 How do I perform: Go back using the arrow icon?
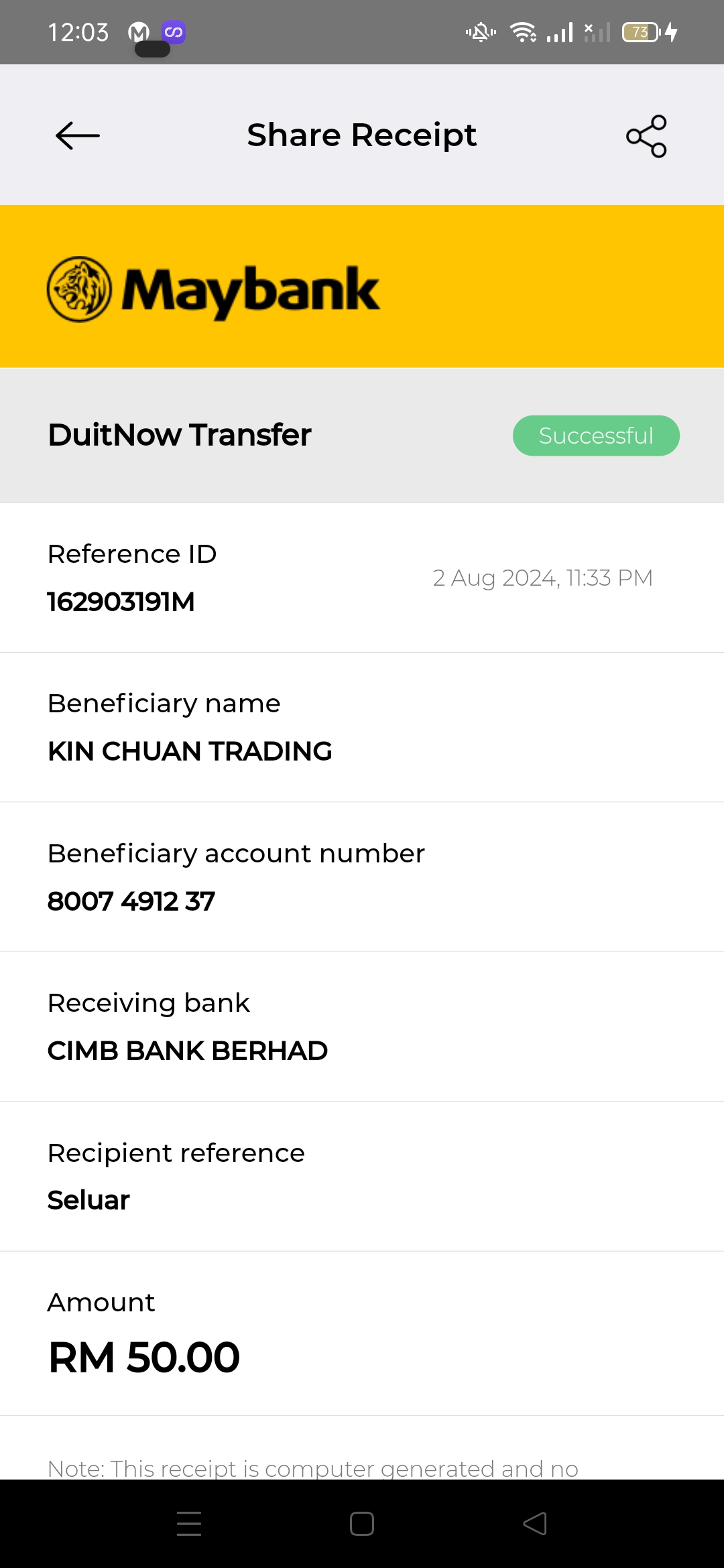point(78,135)
